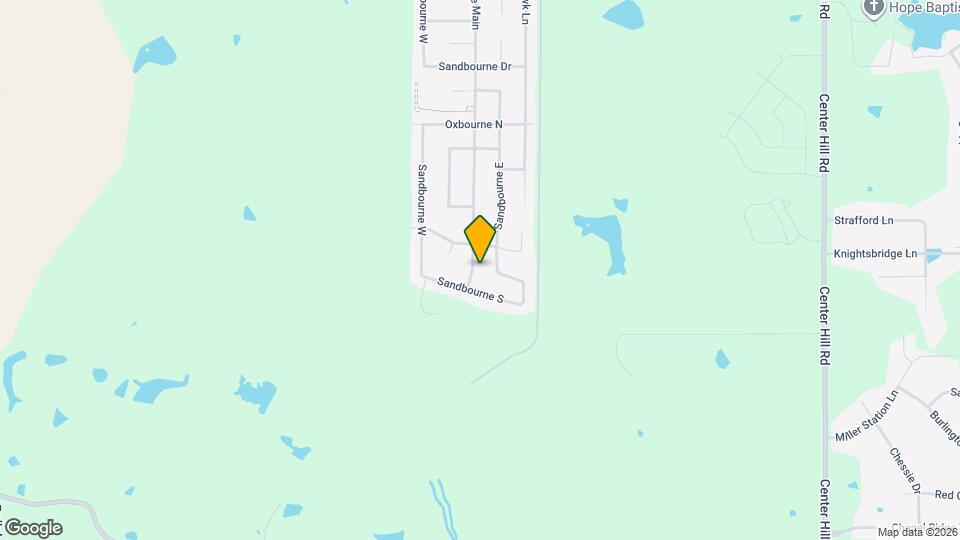Open the Hope Baptist church place marker
The image size is (960, 540).
[874, 8]
